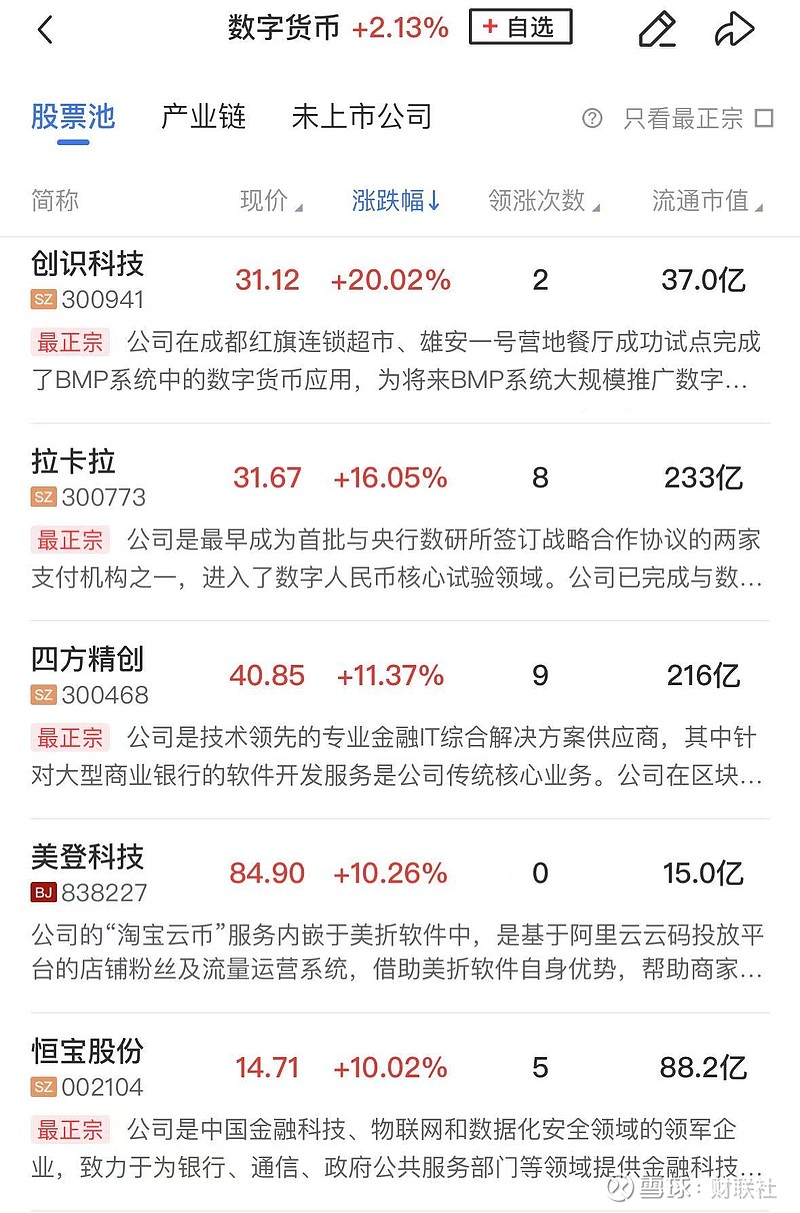
Task: Switch to the 产业链 tab
Action: tap(204, 117)
